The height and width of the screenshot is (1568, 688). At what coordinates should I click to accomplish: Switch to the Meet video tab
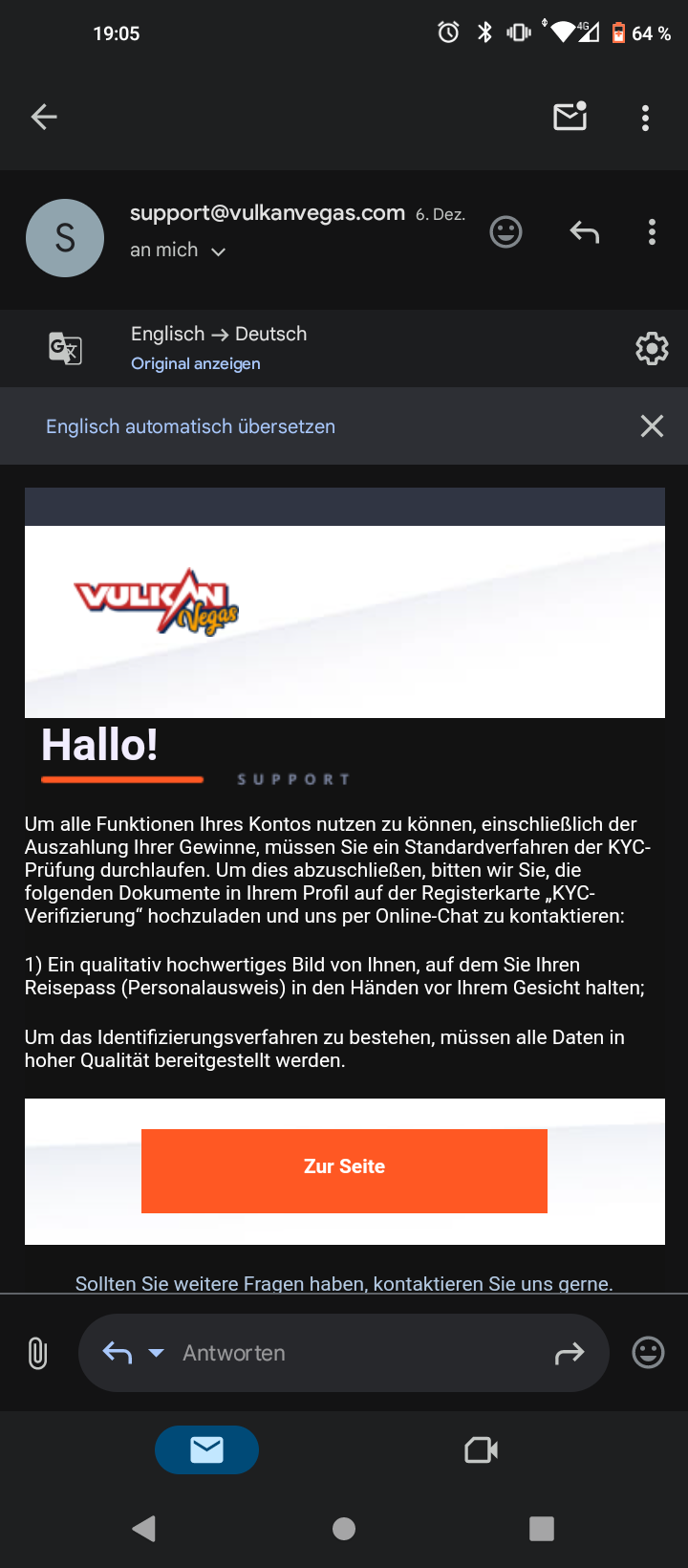[x=481, y=1450]
